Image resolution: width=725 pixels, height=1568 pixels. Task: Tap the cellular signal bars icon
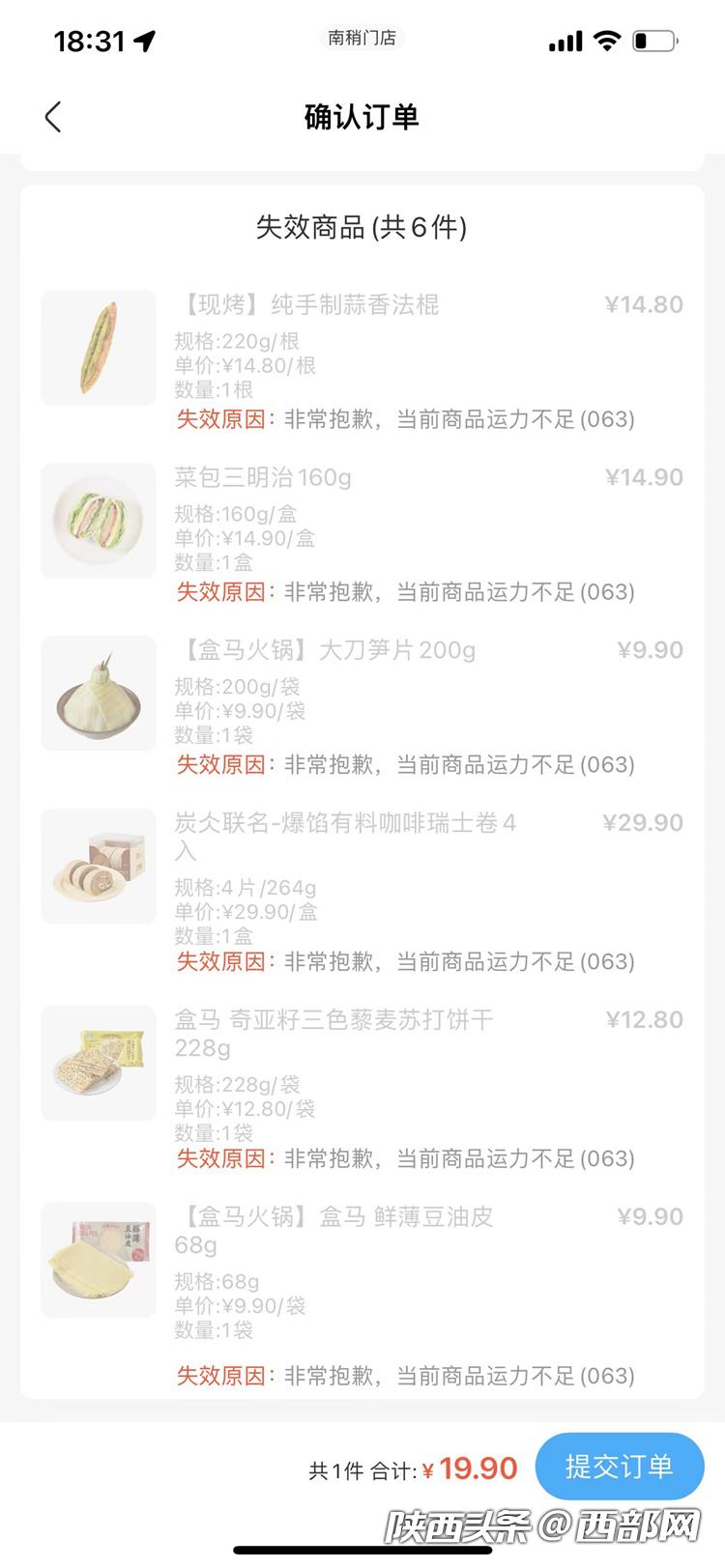(x=565, y=40)
